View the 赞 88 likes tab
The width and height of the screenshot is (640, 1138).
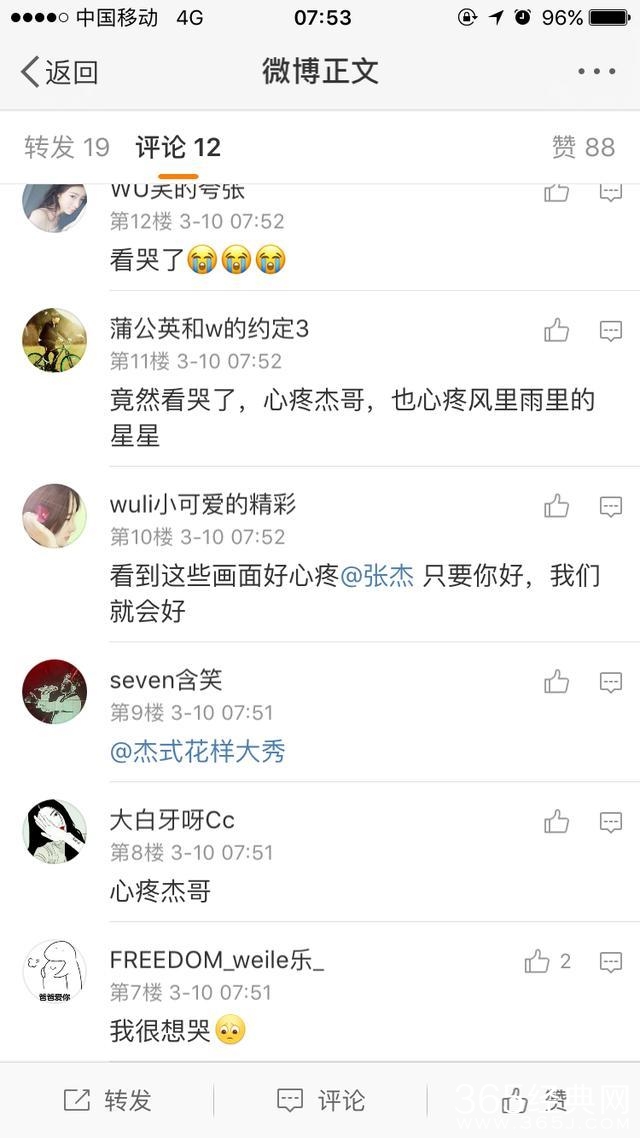(x=583, y=148)
